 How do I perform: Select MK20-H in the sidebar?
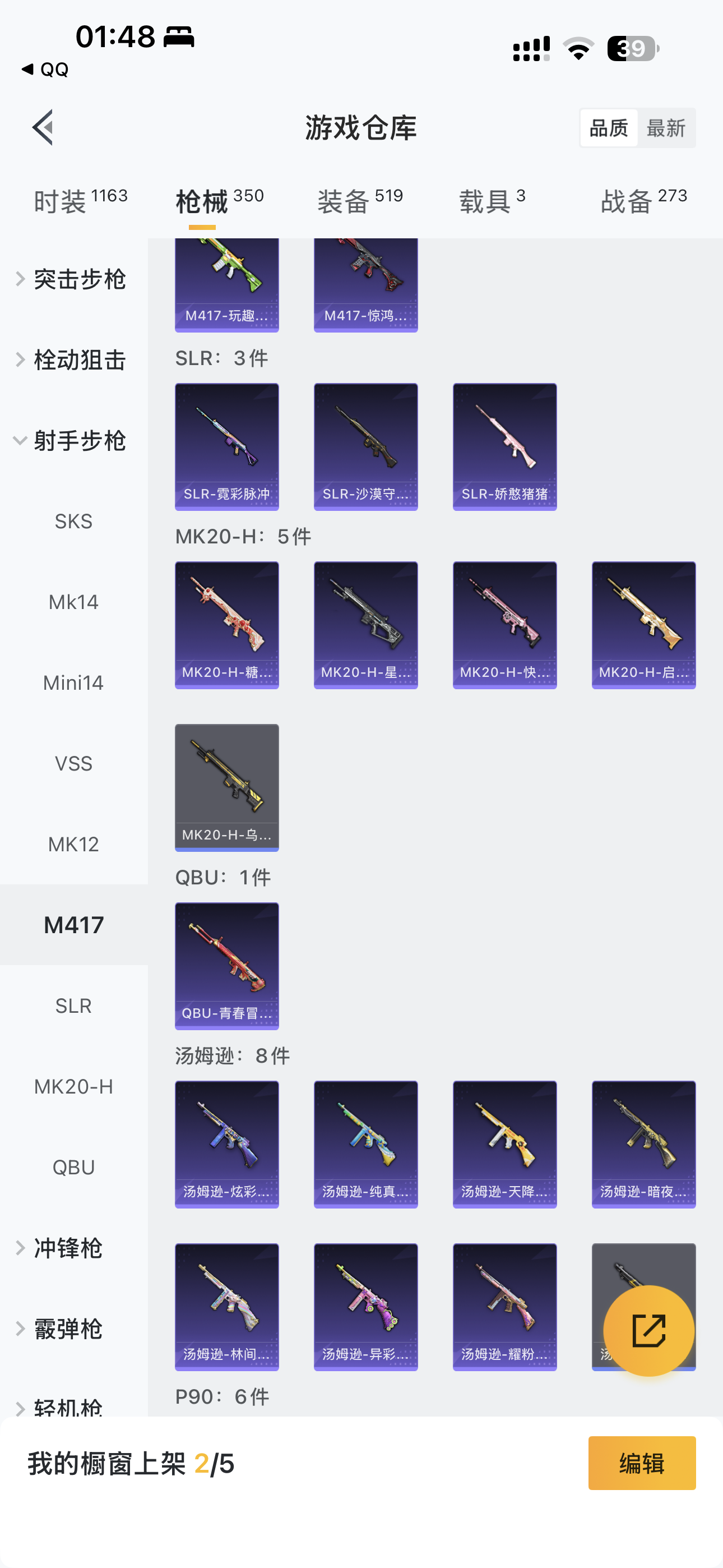(73, 1087)
